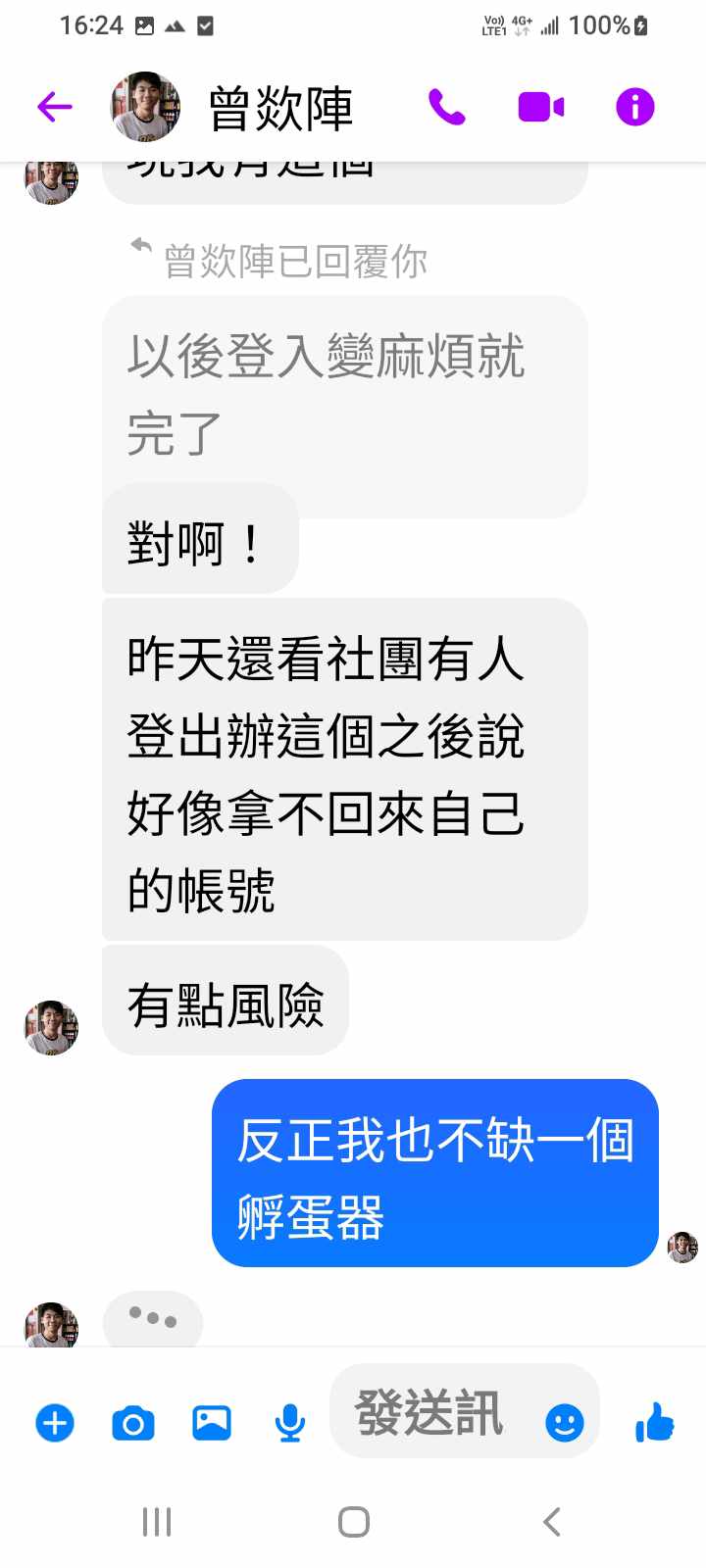This screenshot has width=706, height=1568.
Task: Send a thumbs-up like
Action: coord(654,1421)
